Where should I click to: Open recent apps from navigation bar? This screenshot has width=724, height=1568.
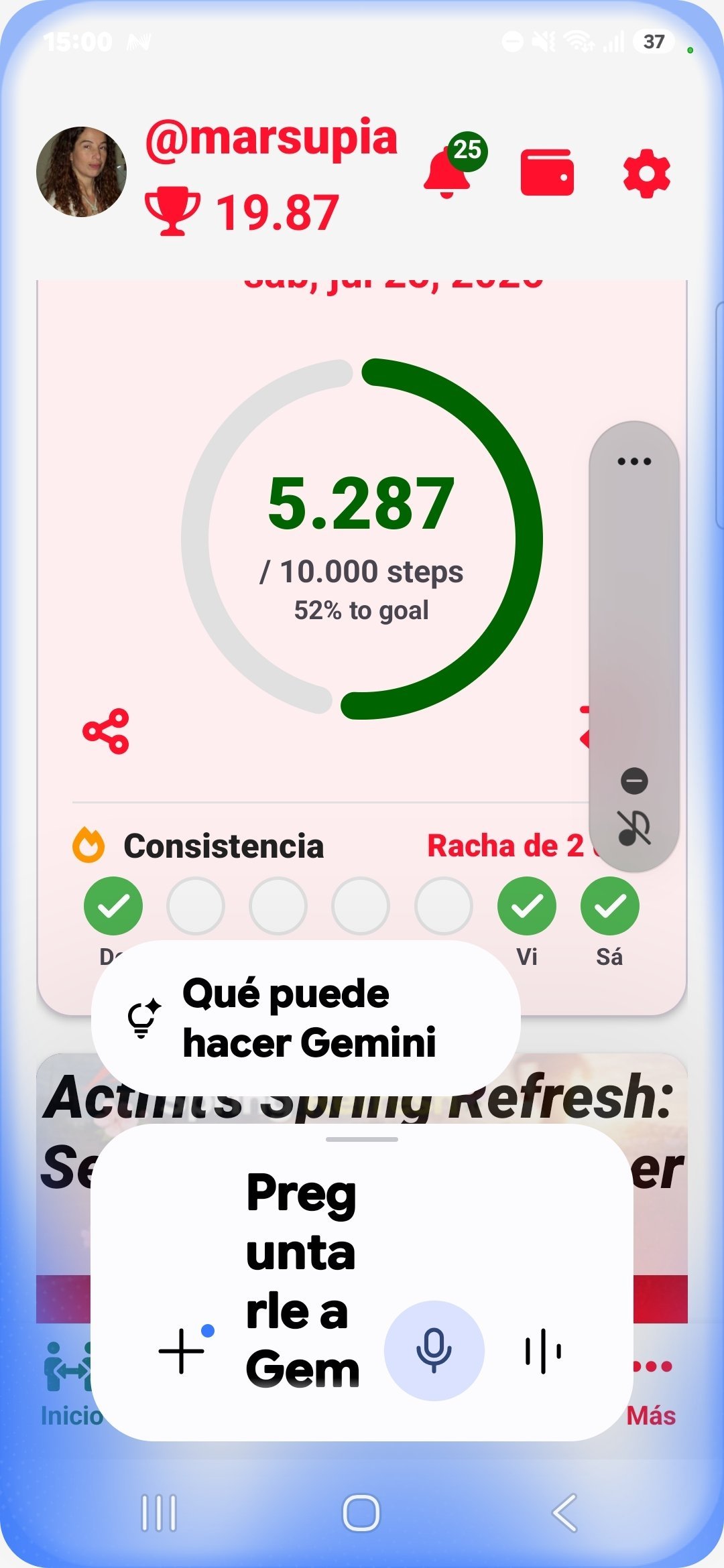click(159, 1513)
